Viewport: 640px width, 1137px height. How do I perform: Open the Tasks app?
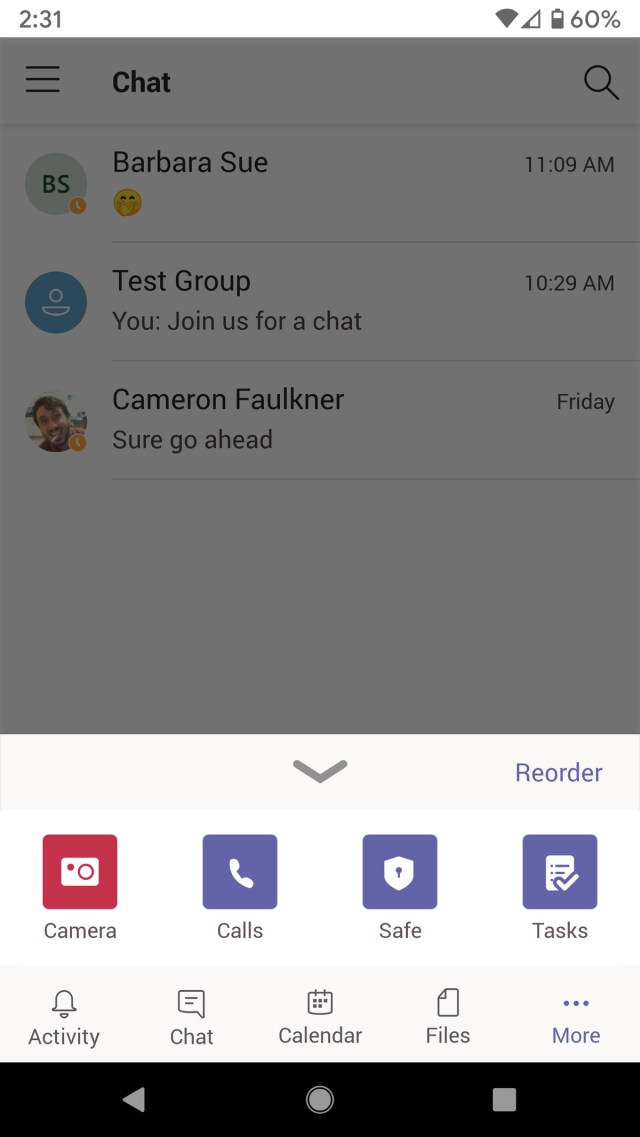click(560, 872)
